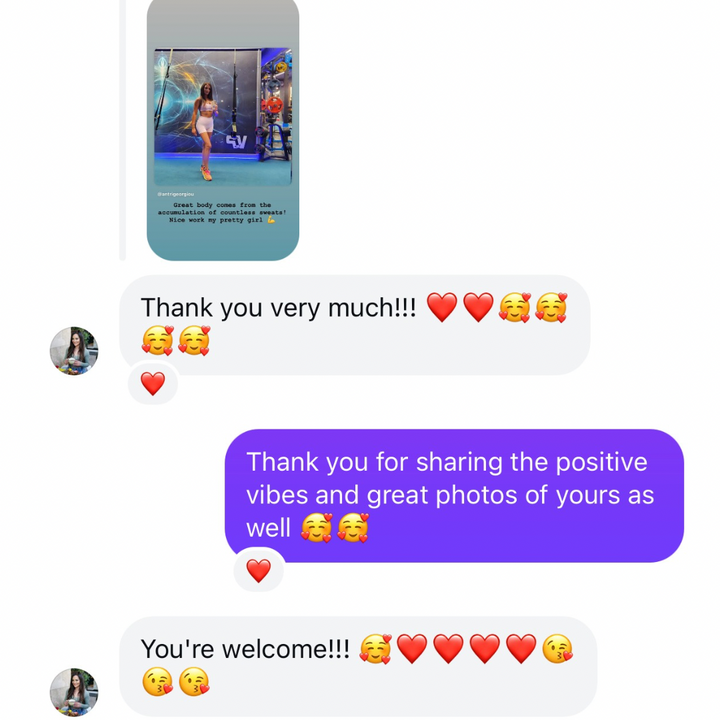Screen dimensions: 720x720
Task: Open sender's avatar beside 'Thank you very much'
Action: pos(74,351)
